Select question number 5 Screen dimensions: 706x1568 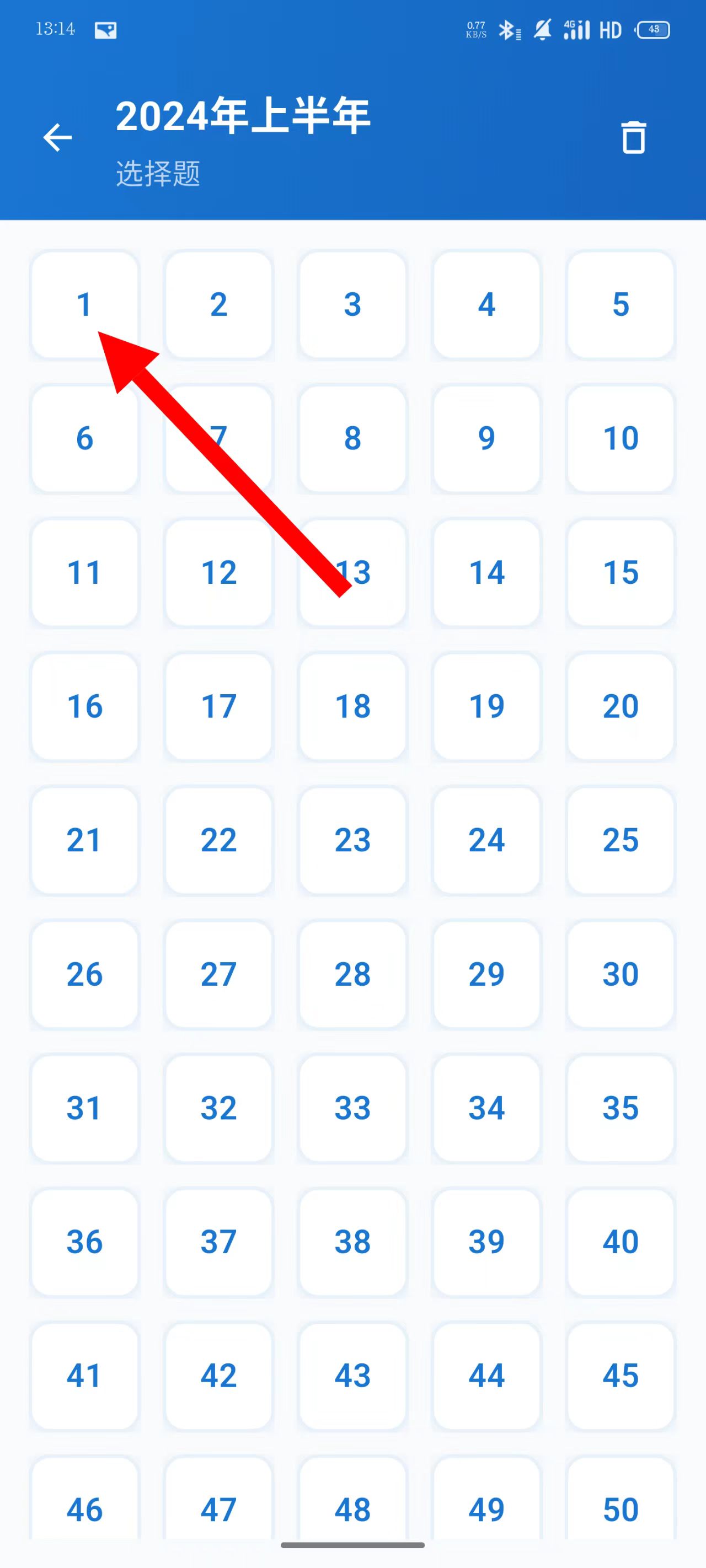pyautogui.click(x=620, y=304)
